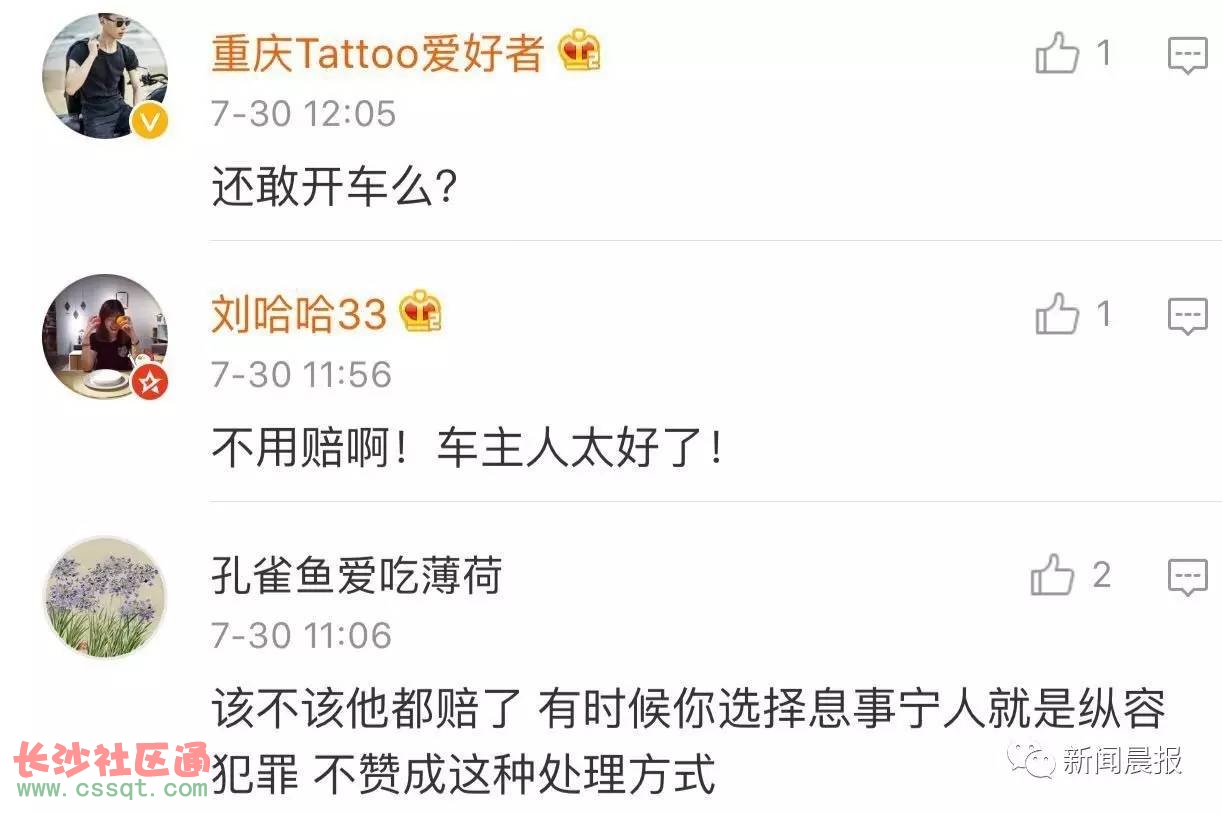
Task: Reply to 重庆Tattoo爱好者's comment
Action: click(1188, 55)
